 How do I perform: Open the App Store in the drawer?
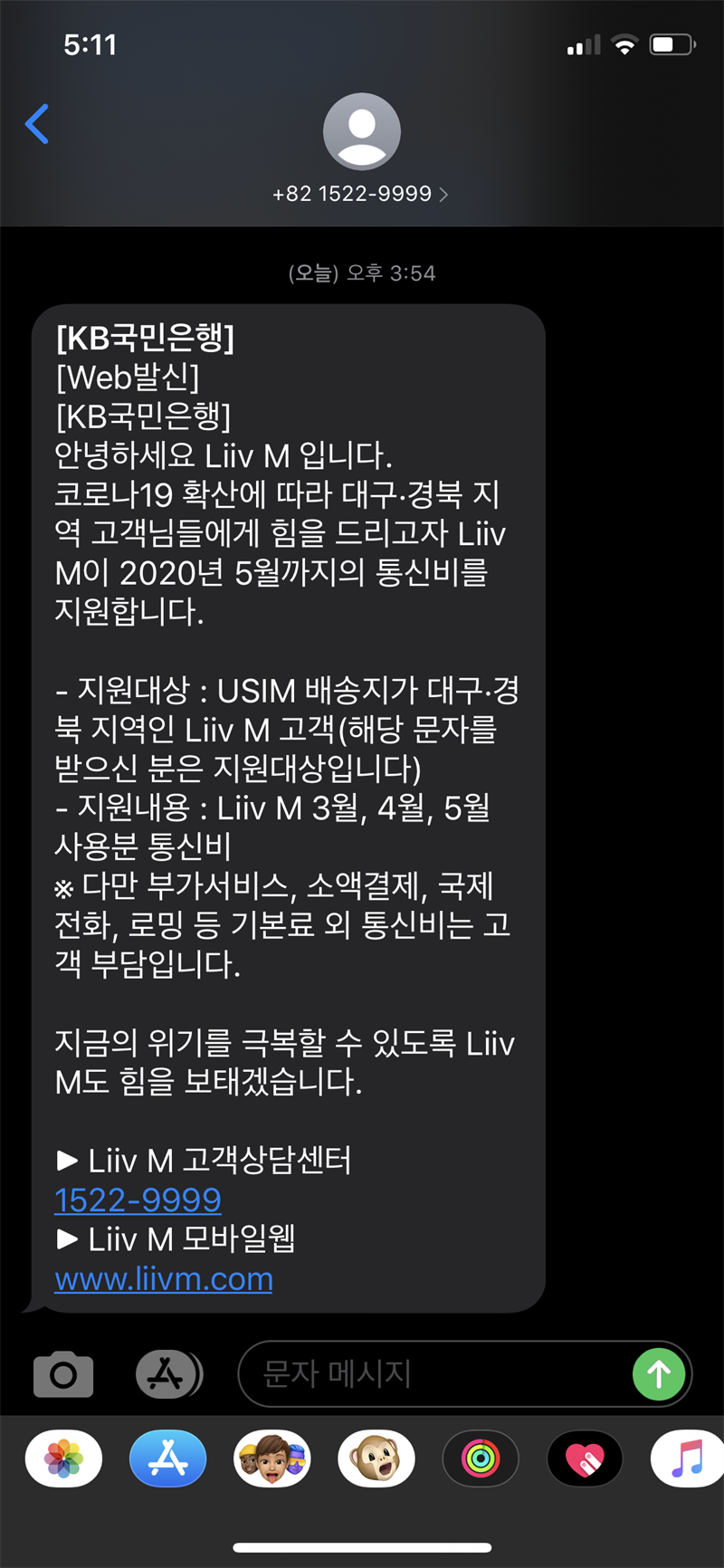click(167, 1459)
